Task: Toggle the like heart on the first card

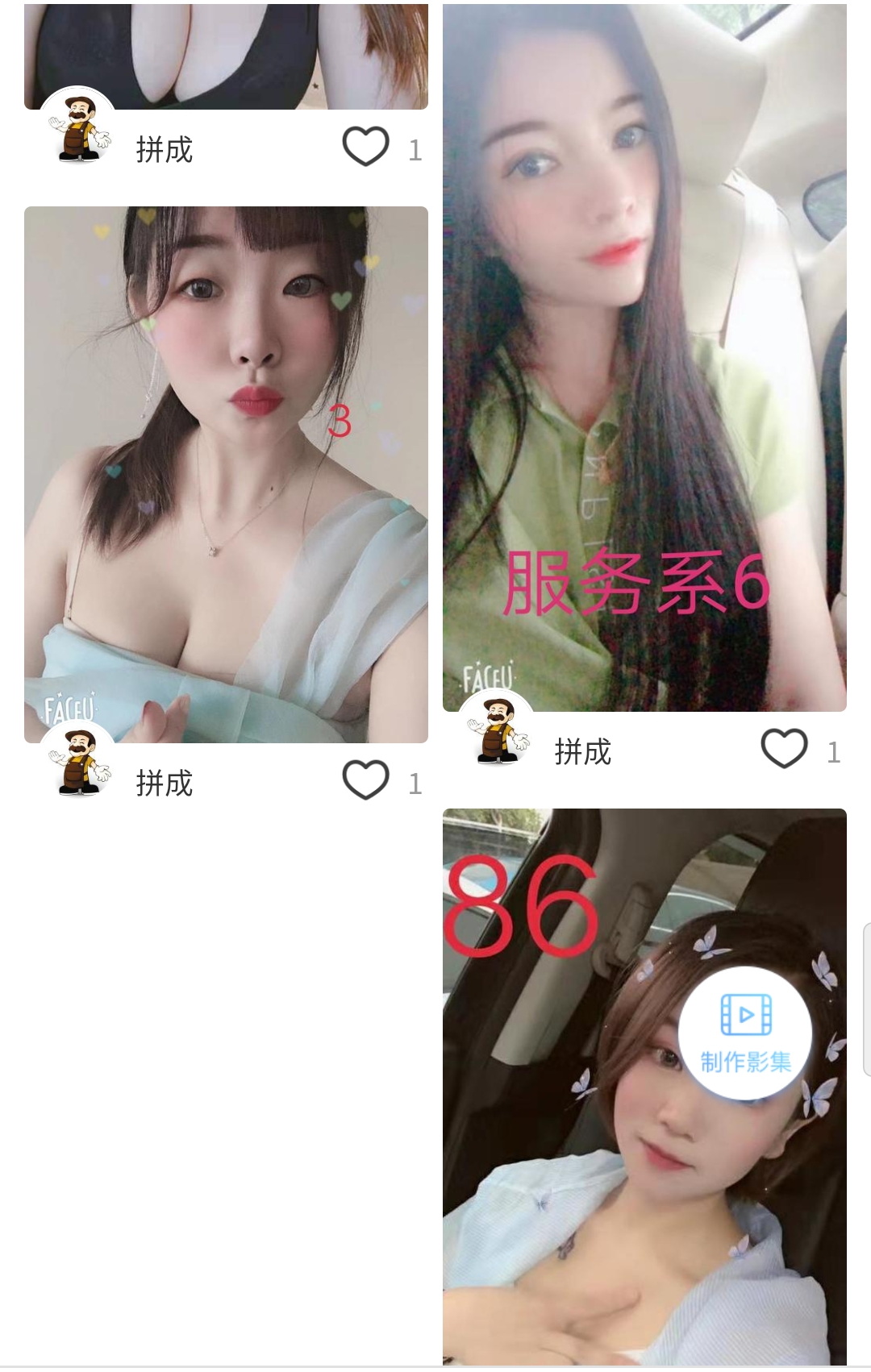Action: (366, 148)
